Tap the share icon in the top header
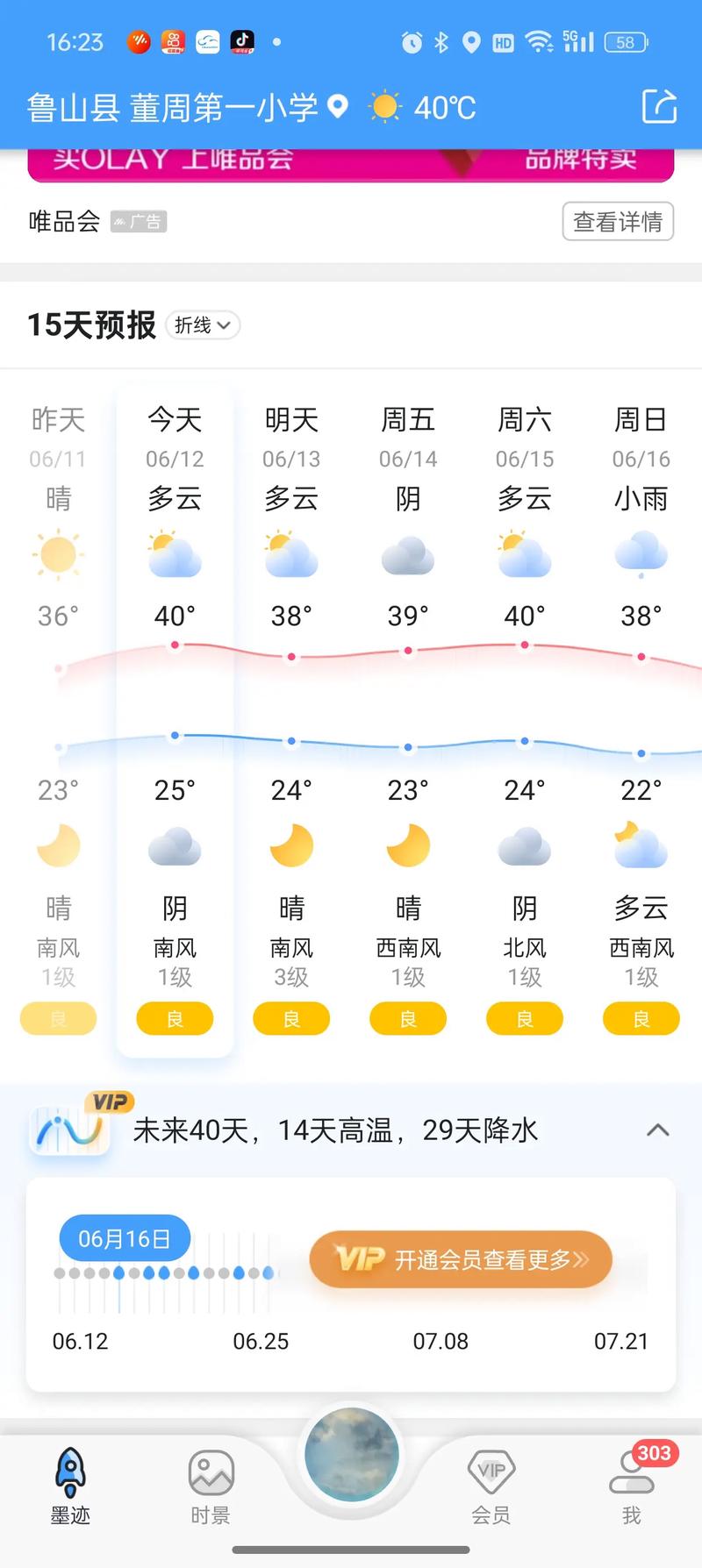The height and width of the screenshot is (1568, 702). (x=659, y=105)
